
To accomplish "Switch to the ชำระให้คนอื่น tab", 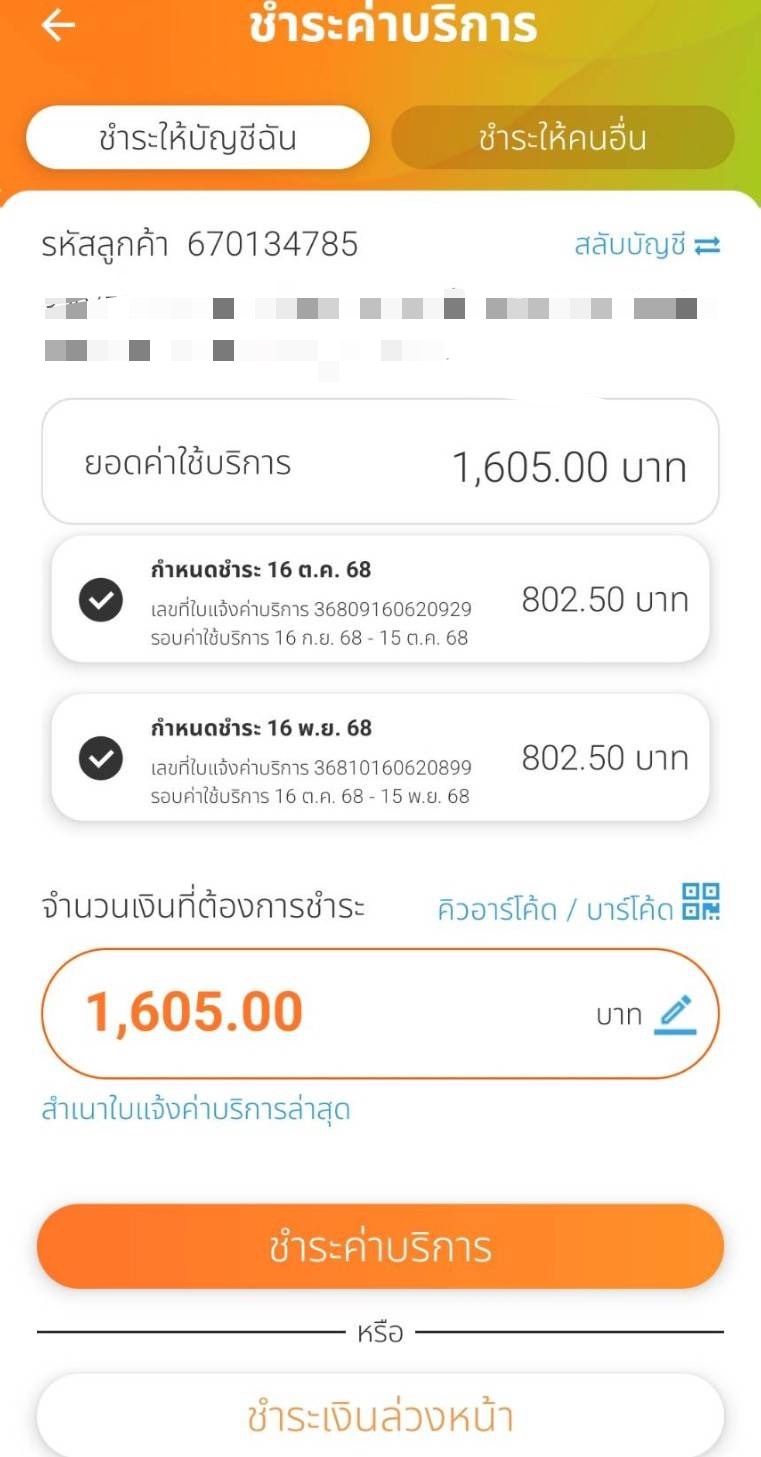I will click(x=562, y=138).
